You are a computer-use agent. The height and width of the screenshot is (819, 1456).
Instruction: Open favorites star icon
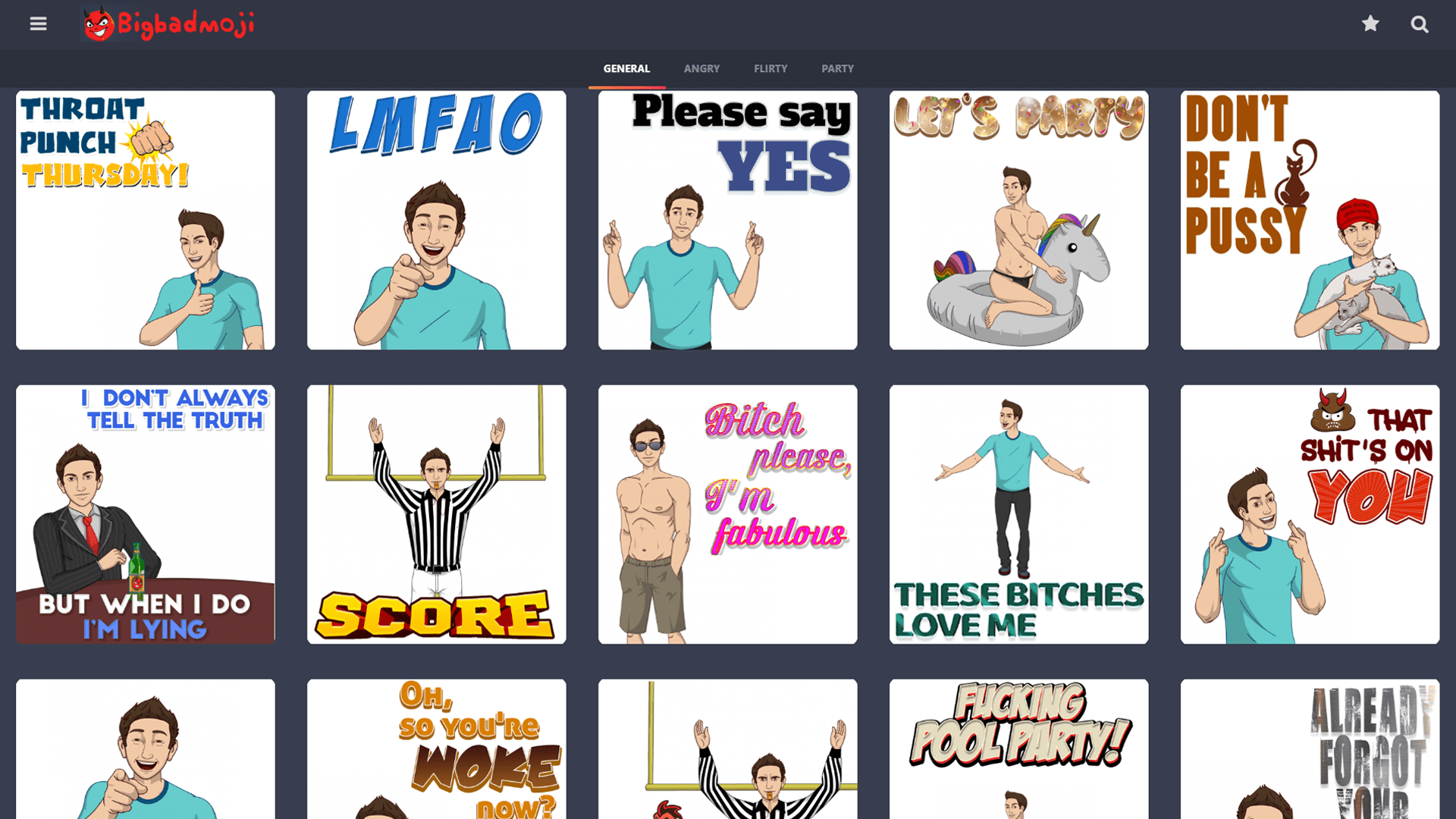(x=1370, y=24)
